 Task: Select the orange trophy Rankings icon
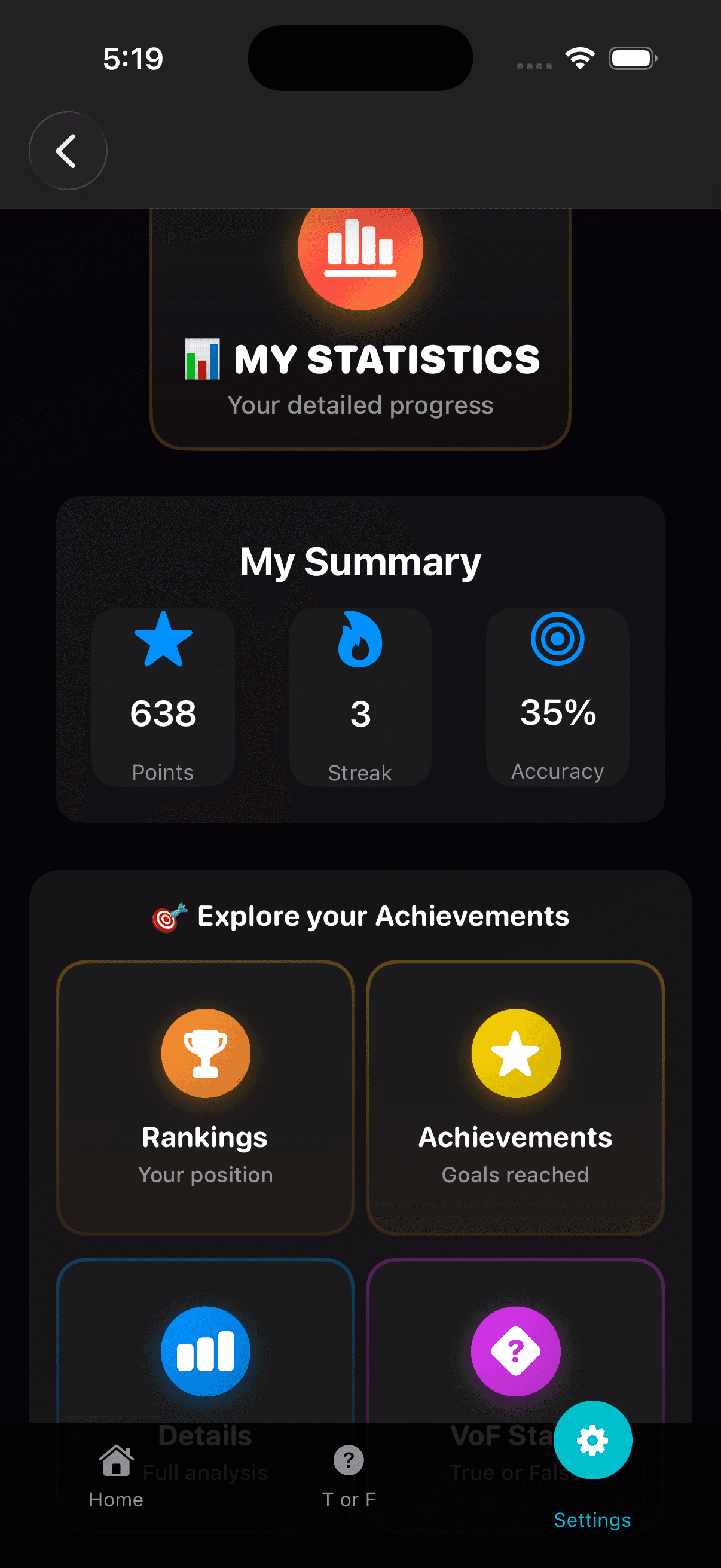point(205,1054)
